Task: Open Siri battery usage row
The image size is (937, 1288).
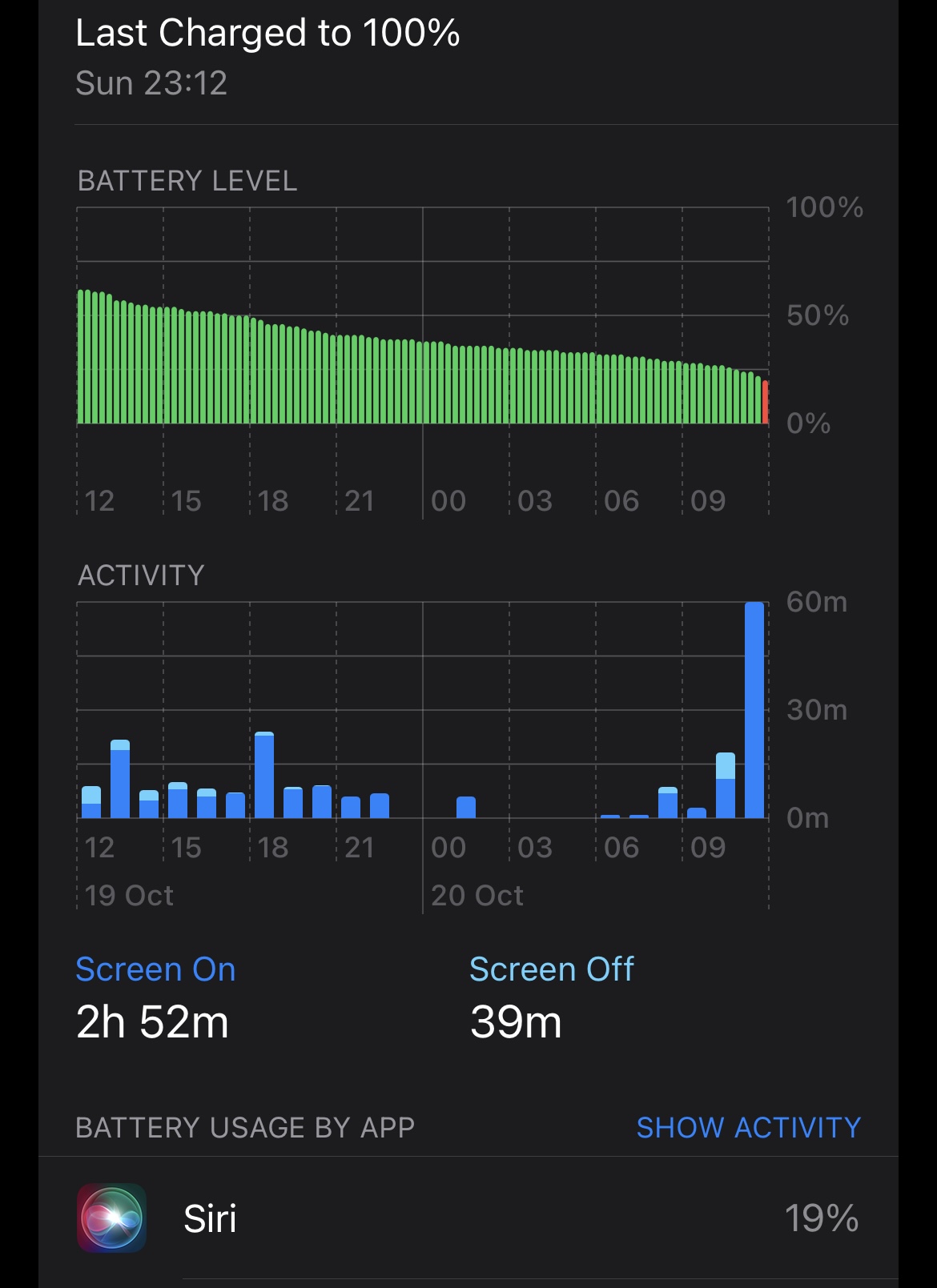Action: point(468,1218)
